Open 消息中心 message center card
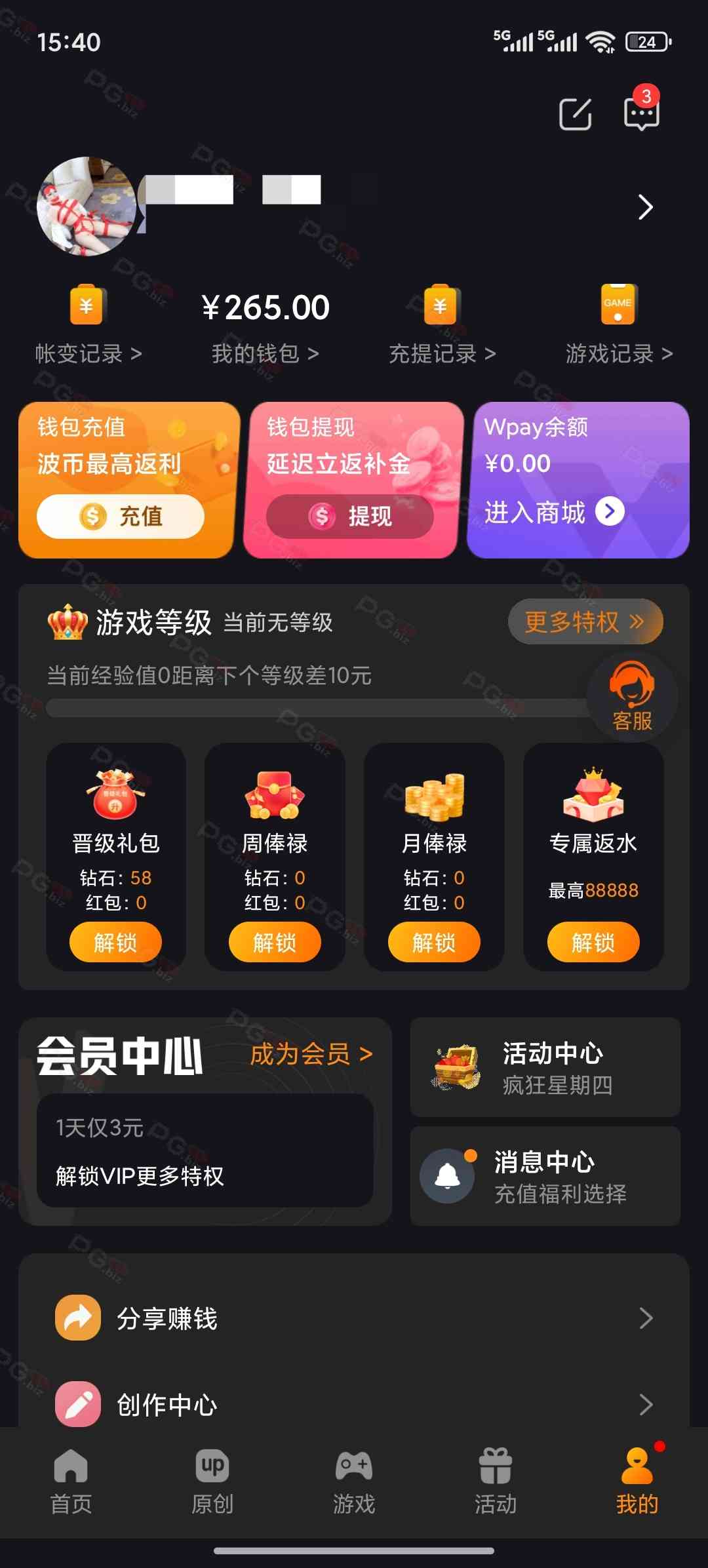This screenshot has height=1568, width=708. tap(545, 1176)
